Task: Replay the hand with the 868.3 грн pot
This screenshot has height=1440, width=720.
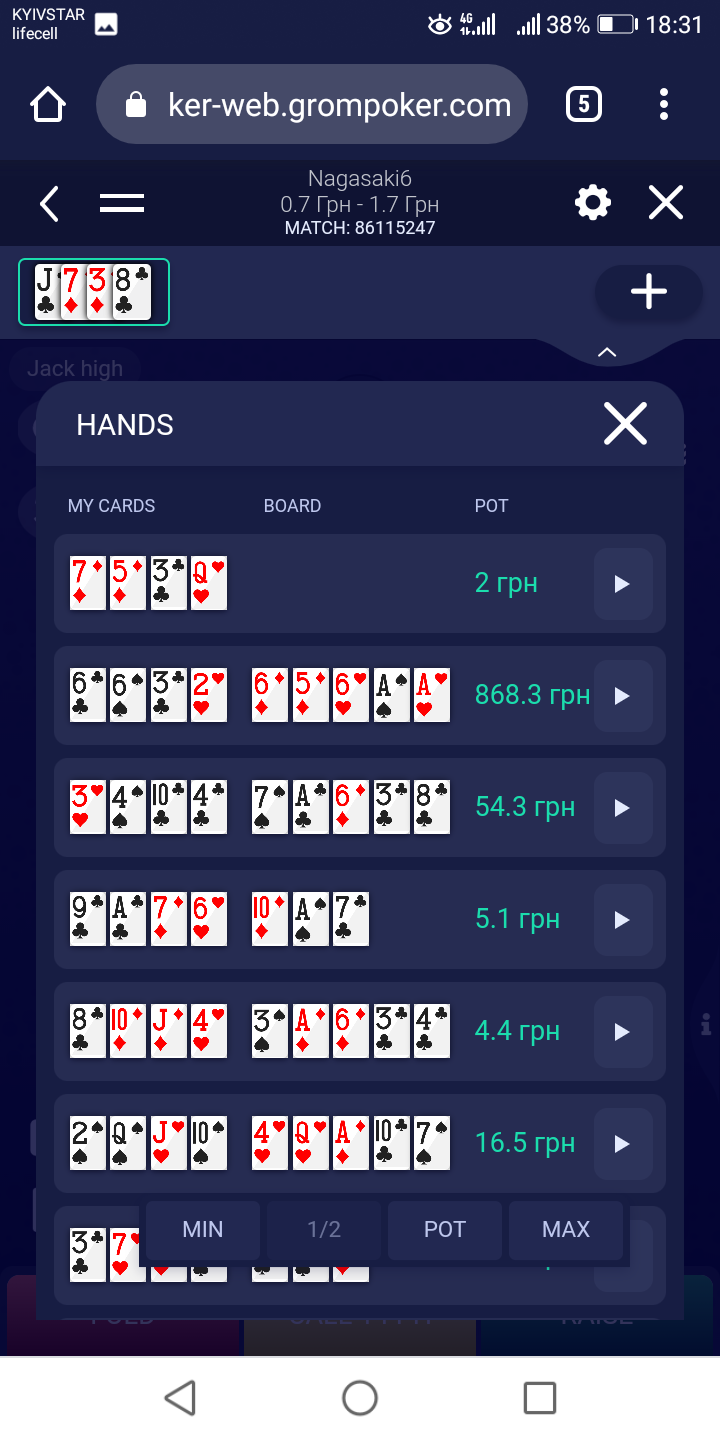Action: [x=623, y=696]
